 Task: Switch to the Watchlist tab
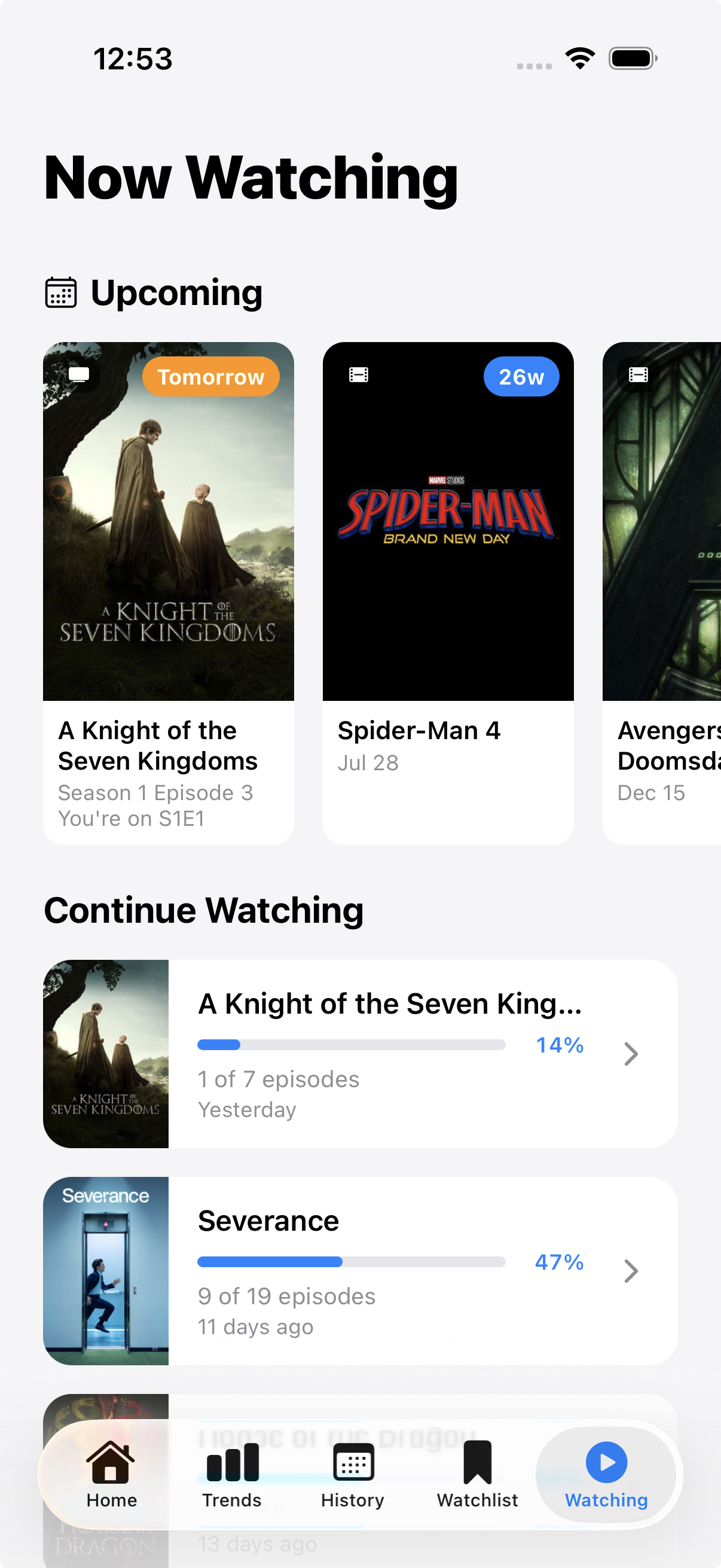[x=477, y=1474]
